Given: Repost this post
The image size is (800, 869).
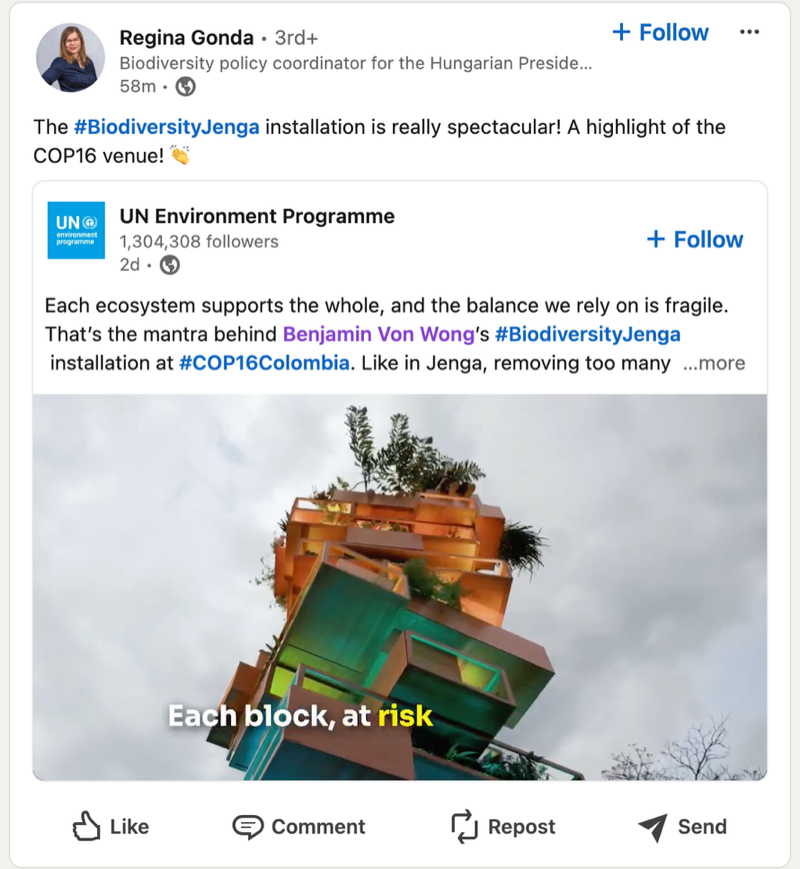Looking at the screenshot, I should [x=503, y=827].
